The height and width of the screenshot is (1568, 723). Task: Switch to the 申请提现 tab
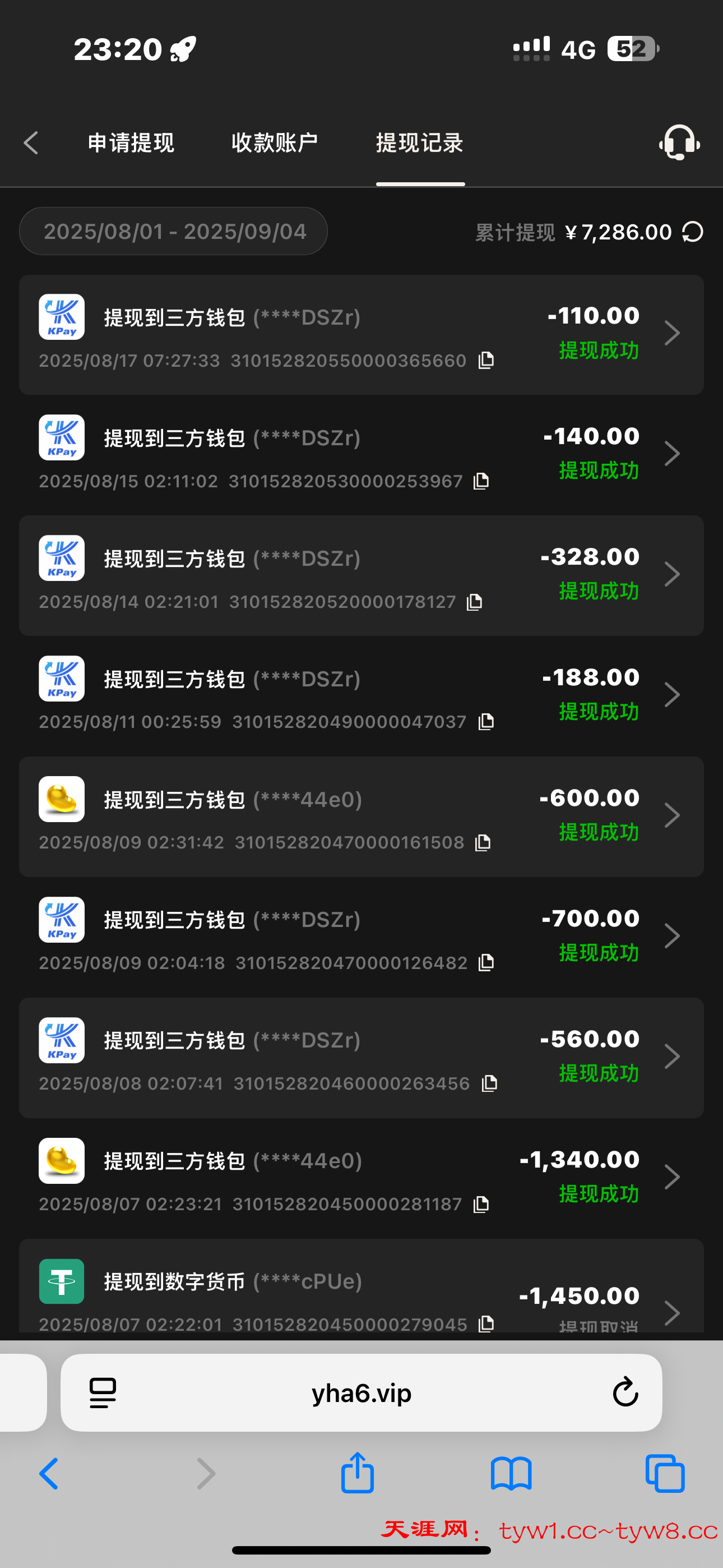(131, 143)
